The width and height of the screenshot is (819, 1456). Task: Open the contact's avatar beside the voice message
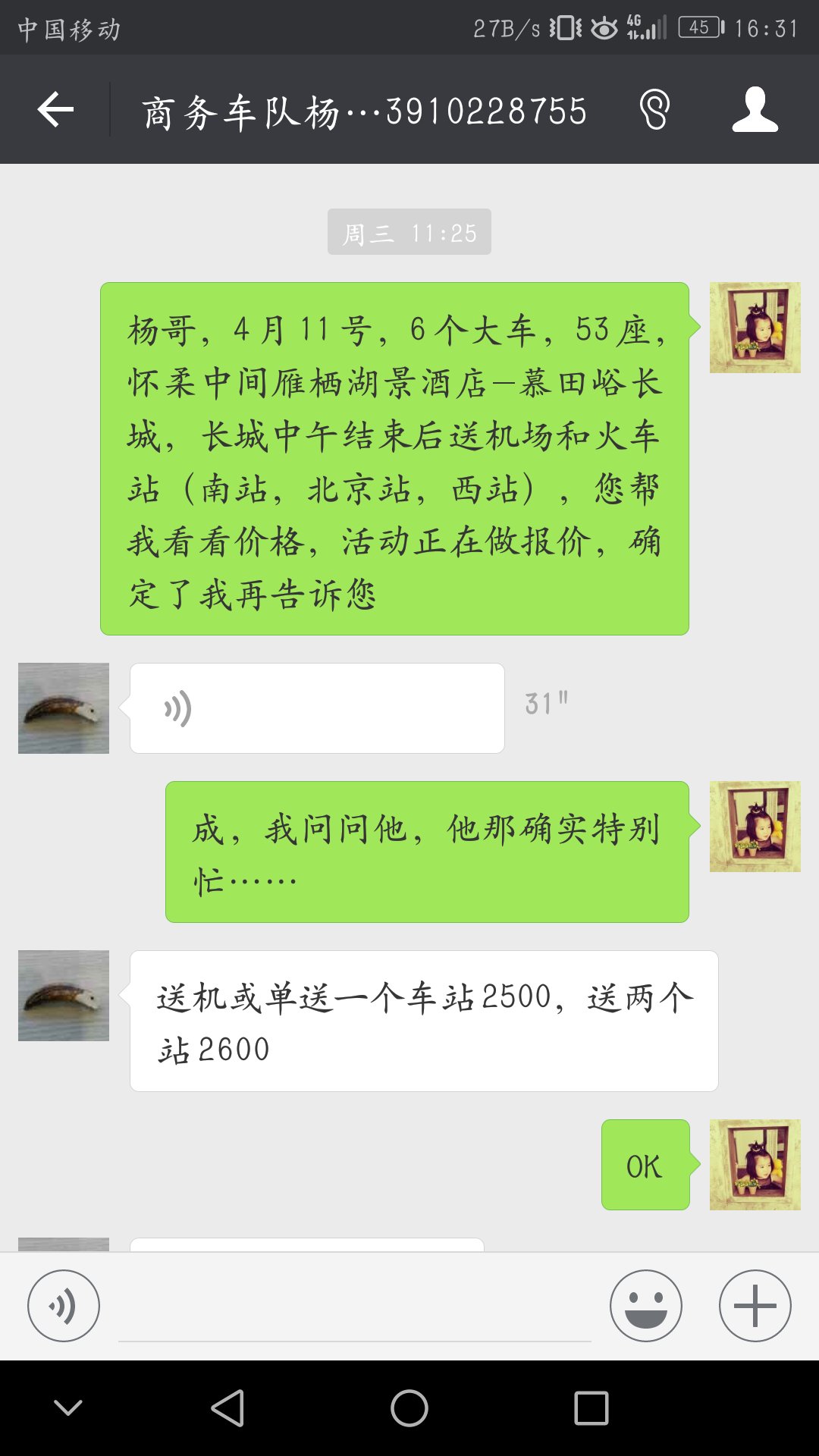pos(64,708)
